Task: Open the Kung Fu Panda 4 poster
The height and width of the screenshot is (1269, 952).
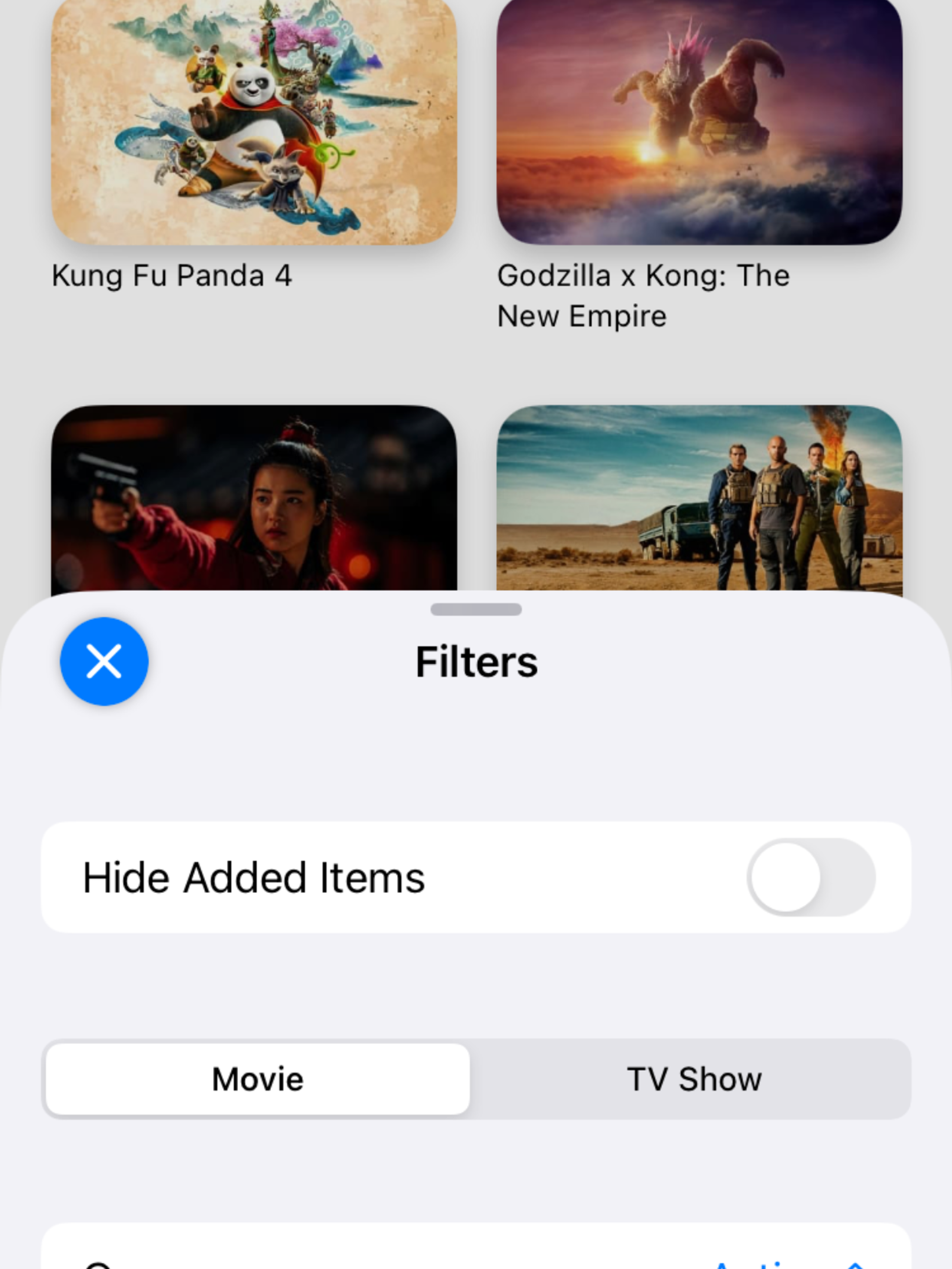Action: pos(254,122)
